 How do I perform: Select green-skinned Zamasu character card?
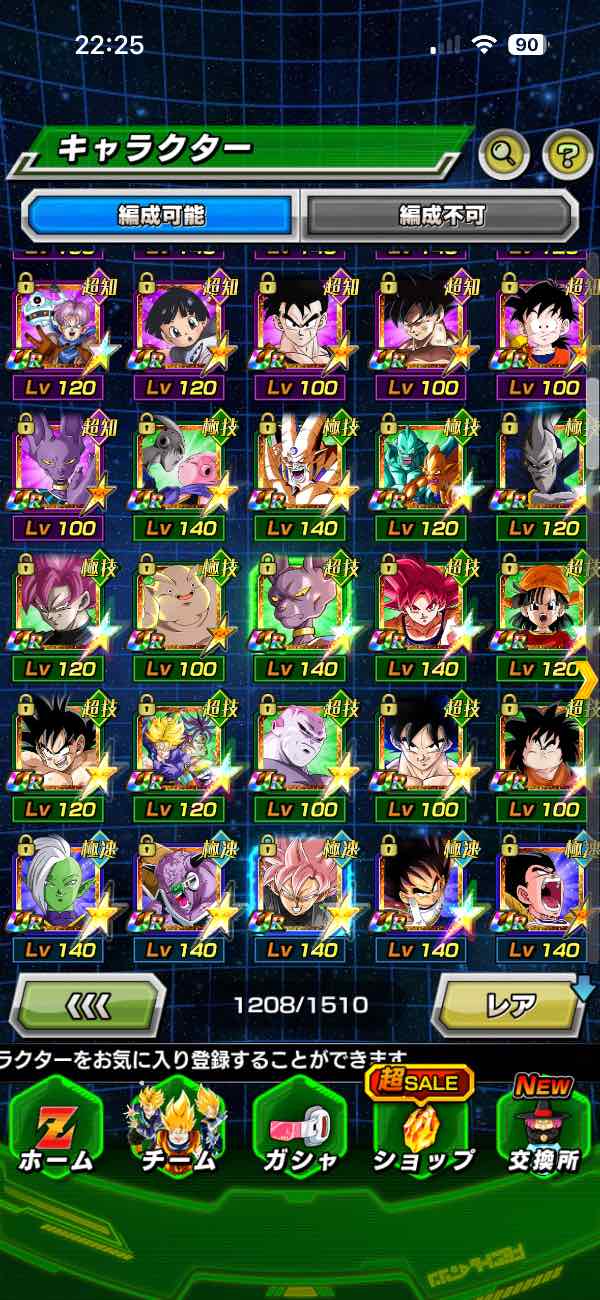point(60,885)
